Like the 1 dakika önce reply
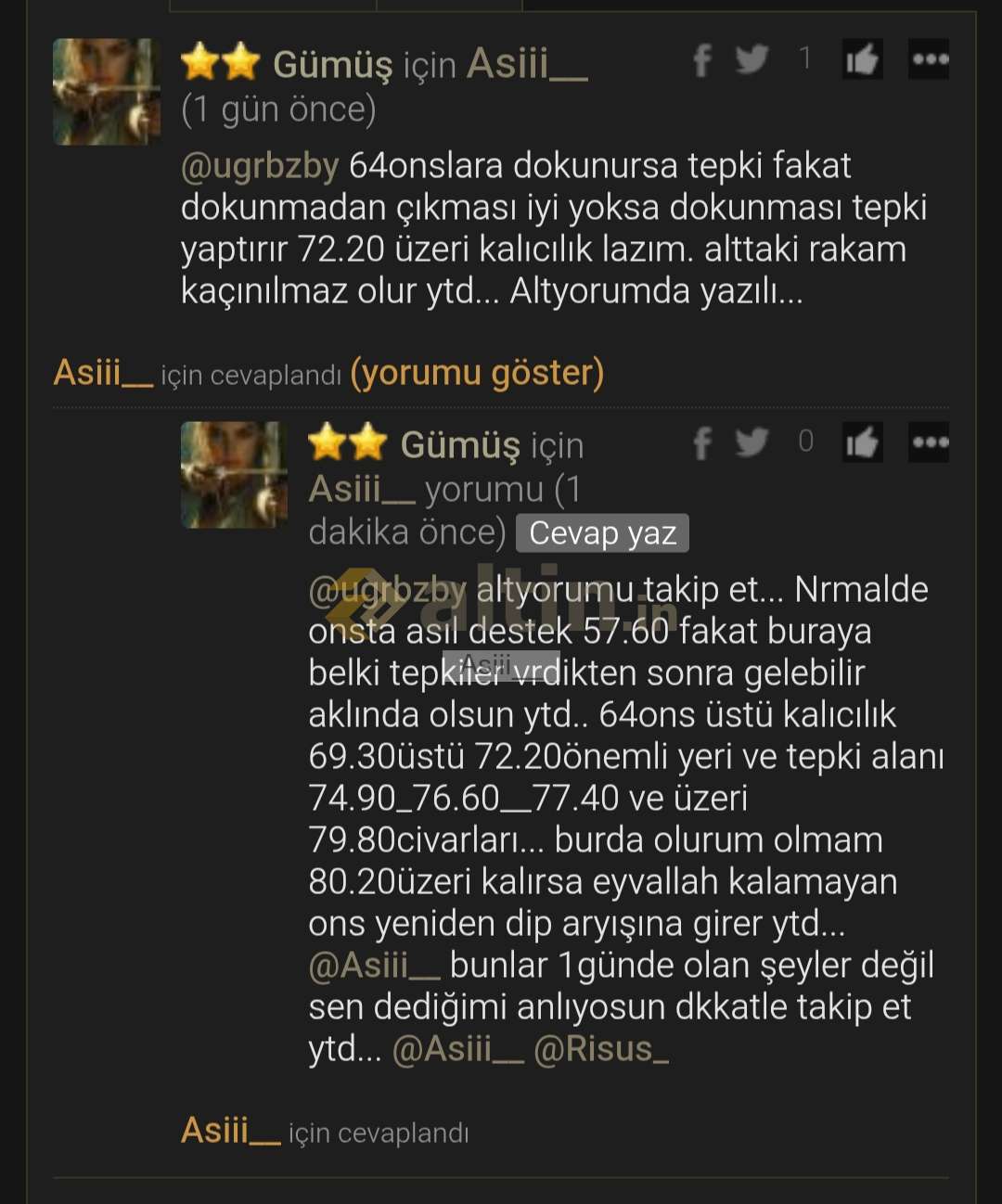The image size is (1002, 1204). pyautogui.click(x=862, y=443)
